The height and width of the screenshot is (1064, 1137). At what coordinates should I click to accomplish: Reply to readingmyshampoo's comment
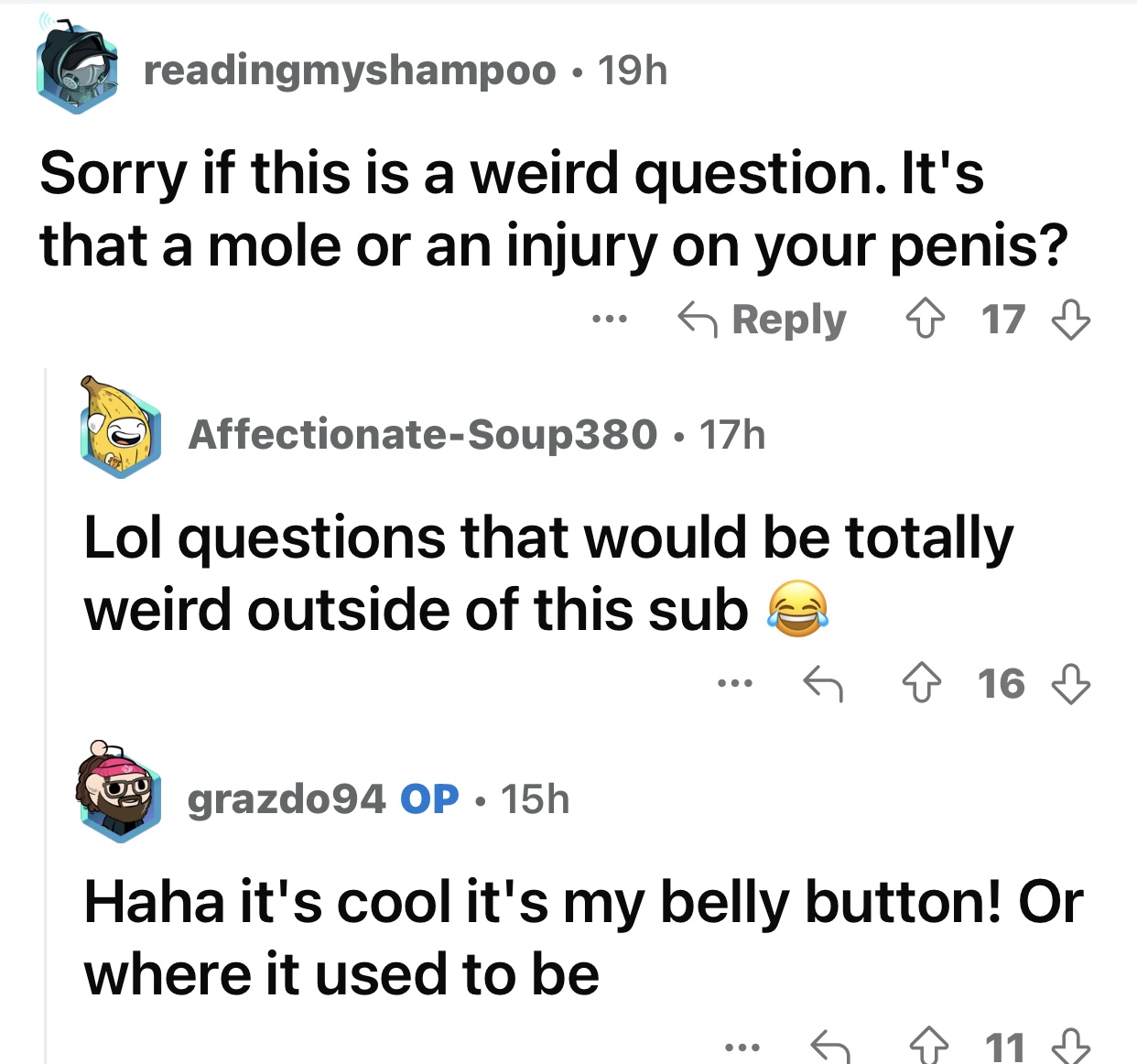(763, 320)
